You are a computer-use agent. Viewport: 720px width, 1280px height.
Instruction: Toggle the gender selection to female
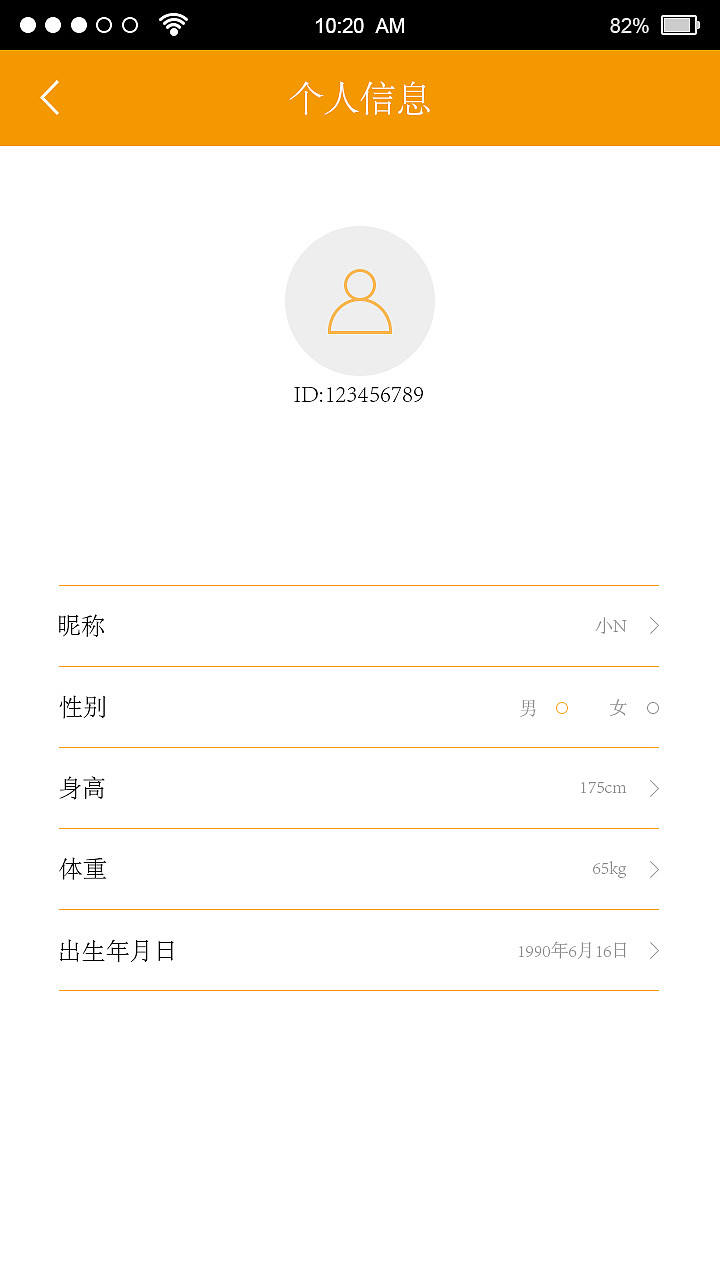651,707
